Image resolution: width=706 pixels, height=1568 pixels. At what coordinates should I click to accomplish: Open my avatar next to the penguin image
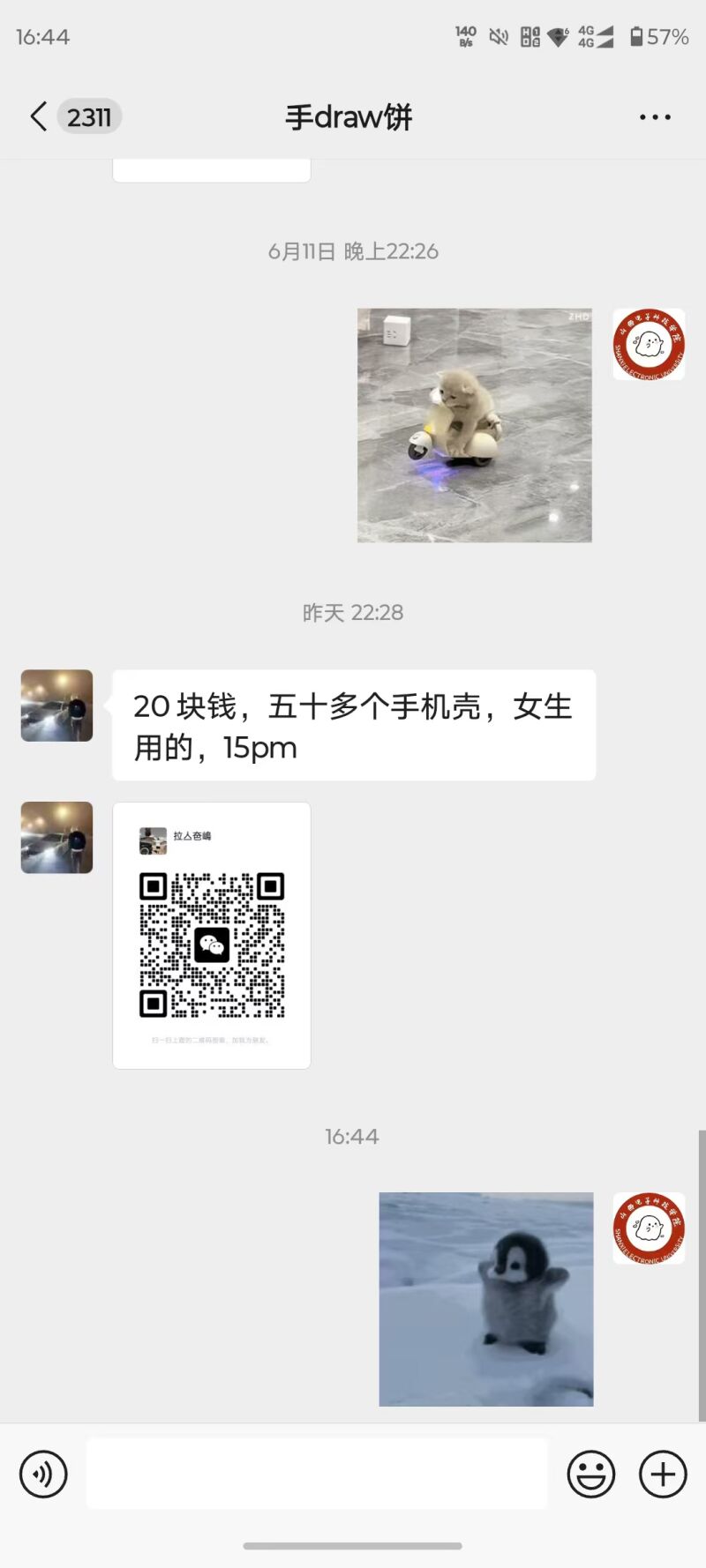coord(649,1228)
